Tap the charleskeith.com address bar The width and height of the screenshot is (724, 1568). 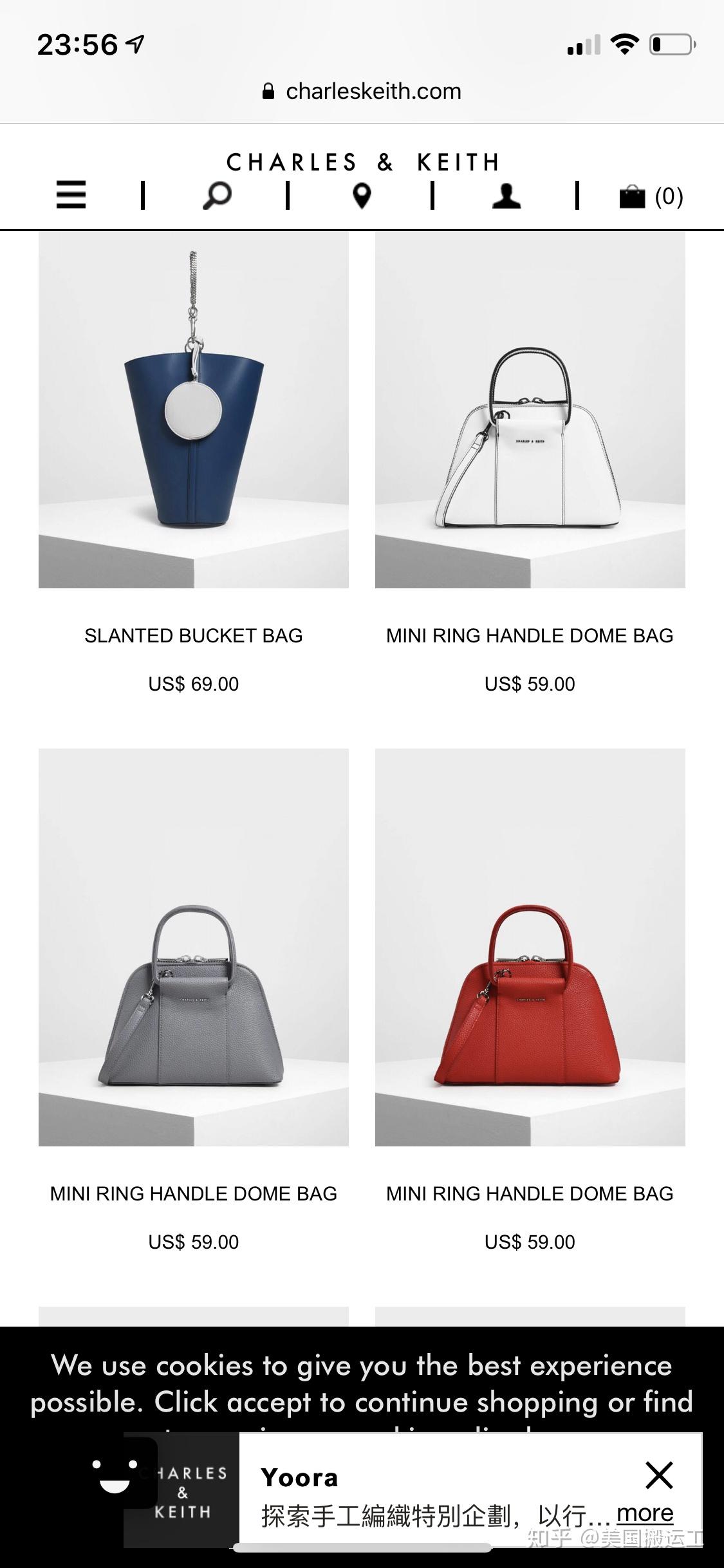[362, 91]
